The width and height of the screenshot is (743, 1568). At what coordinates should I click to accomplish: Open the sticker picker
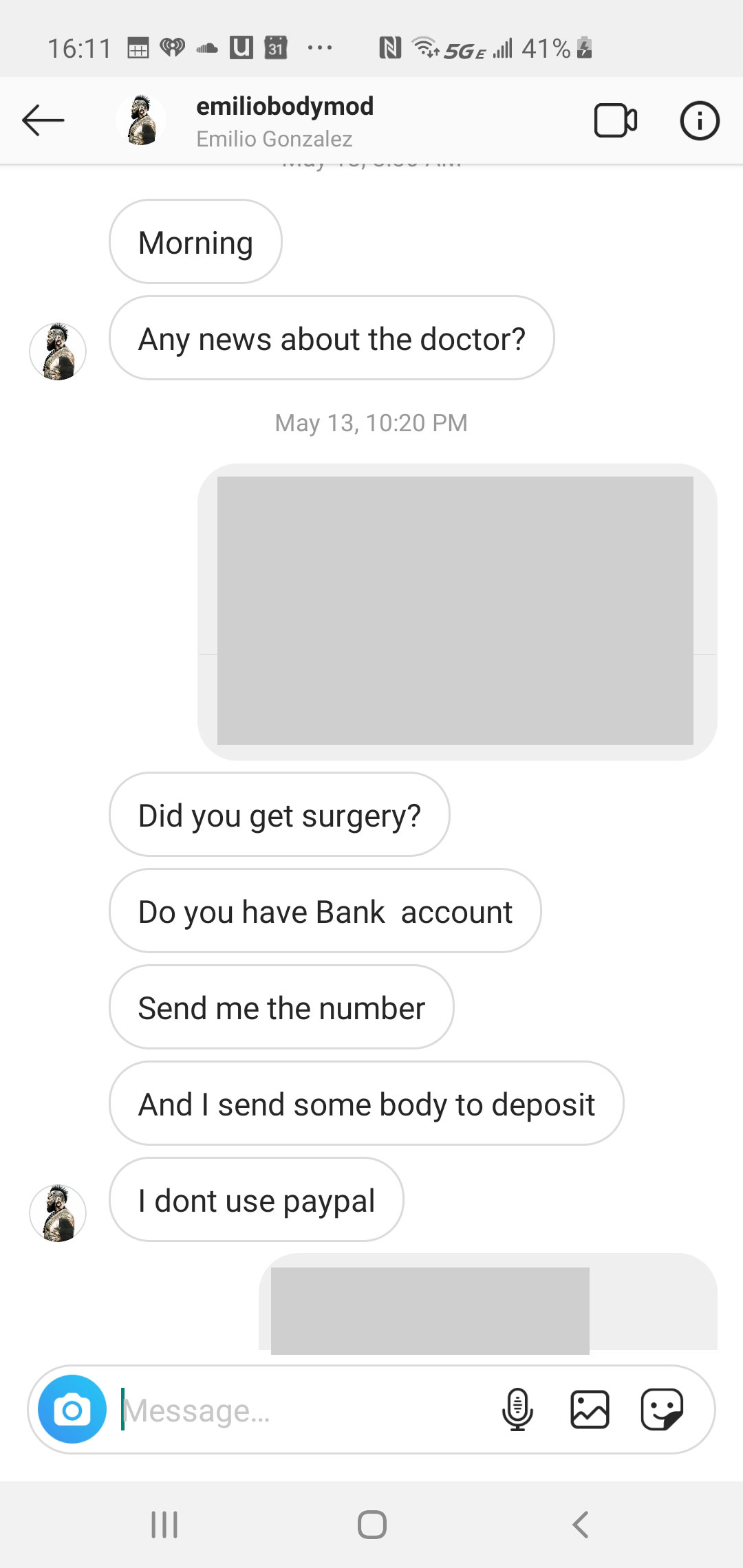click(662, 1409)
